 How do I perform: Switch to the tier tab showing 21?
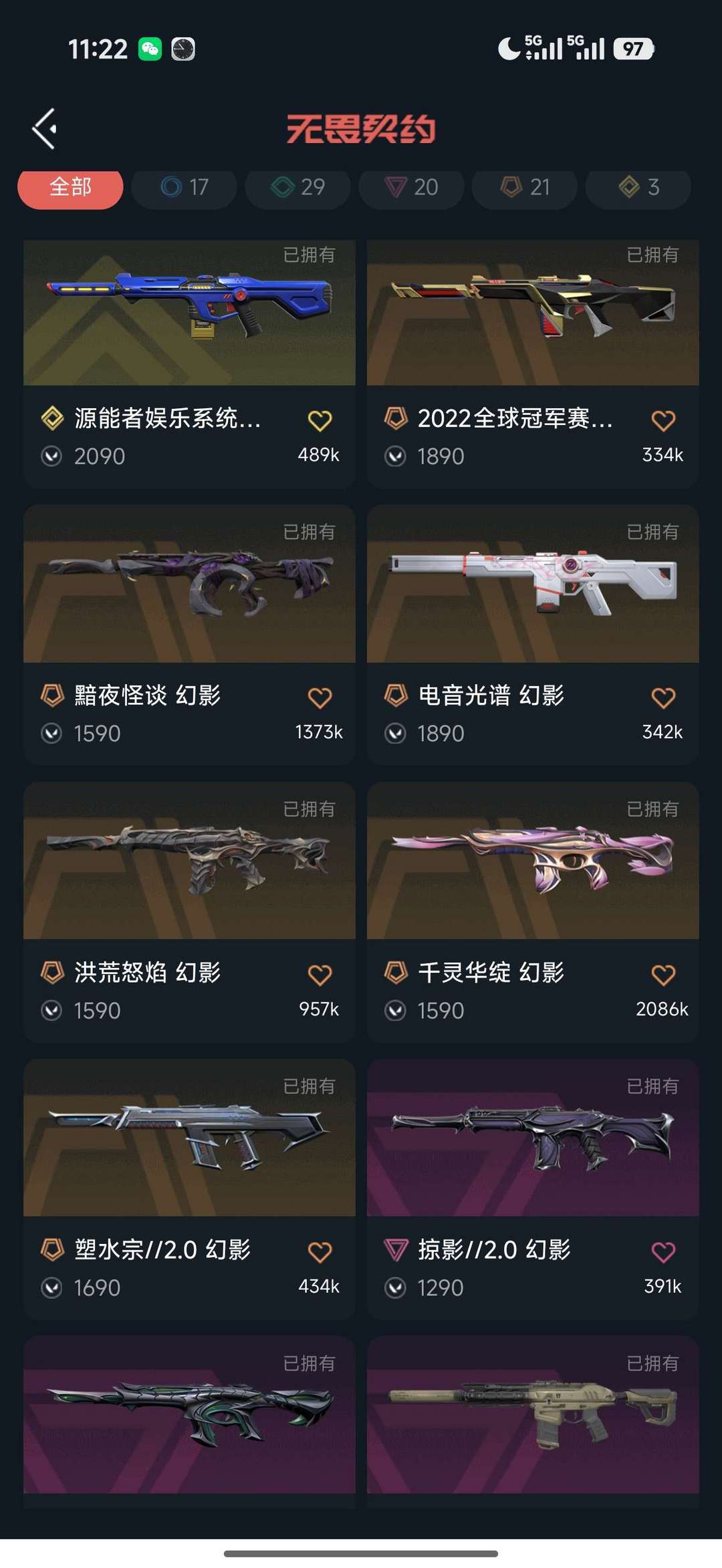[x=525, y=188]
